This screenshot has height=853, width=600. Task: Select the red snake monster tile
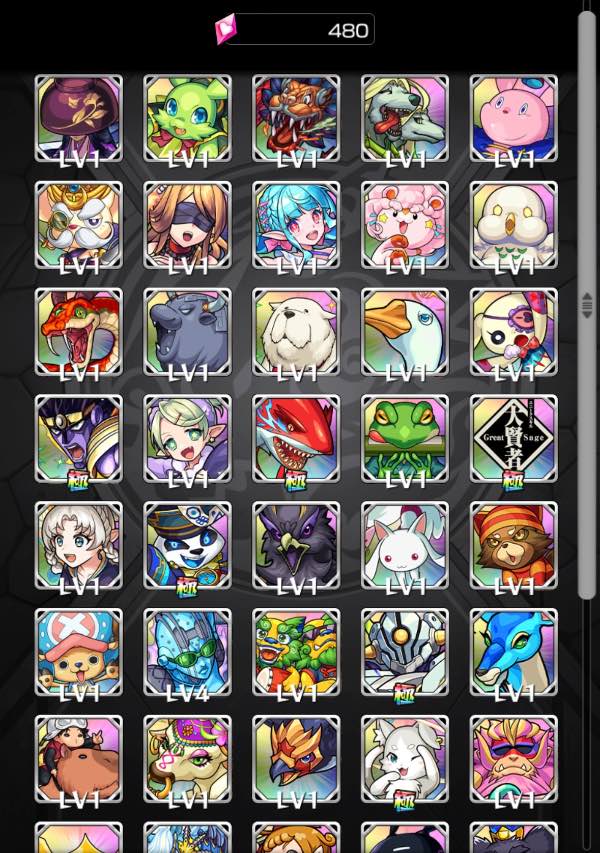click(78, 331)
